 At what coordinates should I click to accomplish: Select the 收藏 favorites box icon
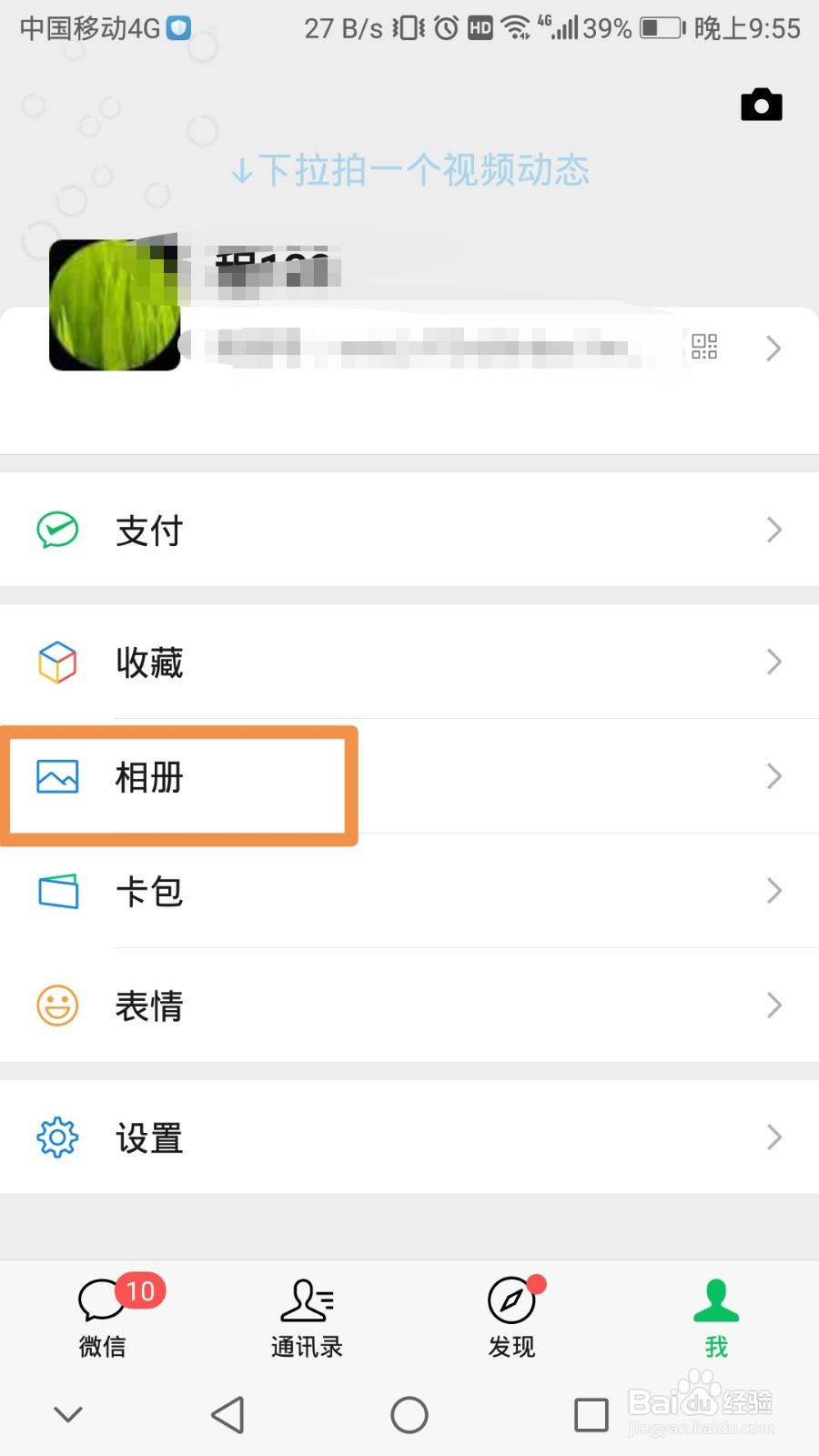(56, 662)
